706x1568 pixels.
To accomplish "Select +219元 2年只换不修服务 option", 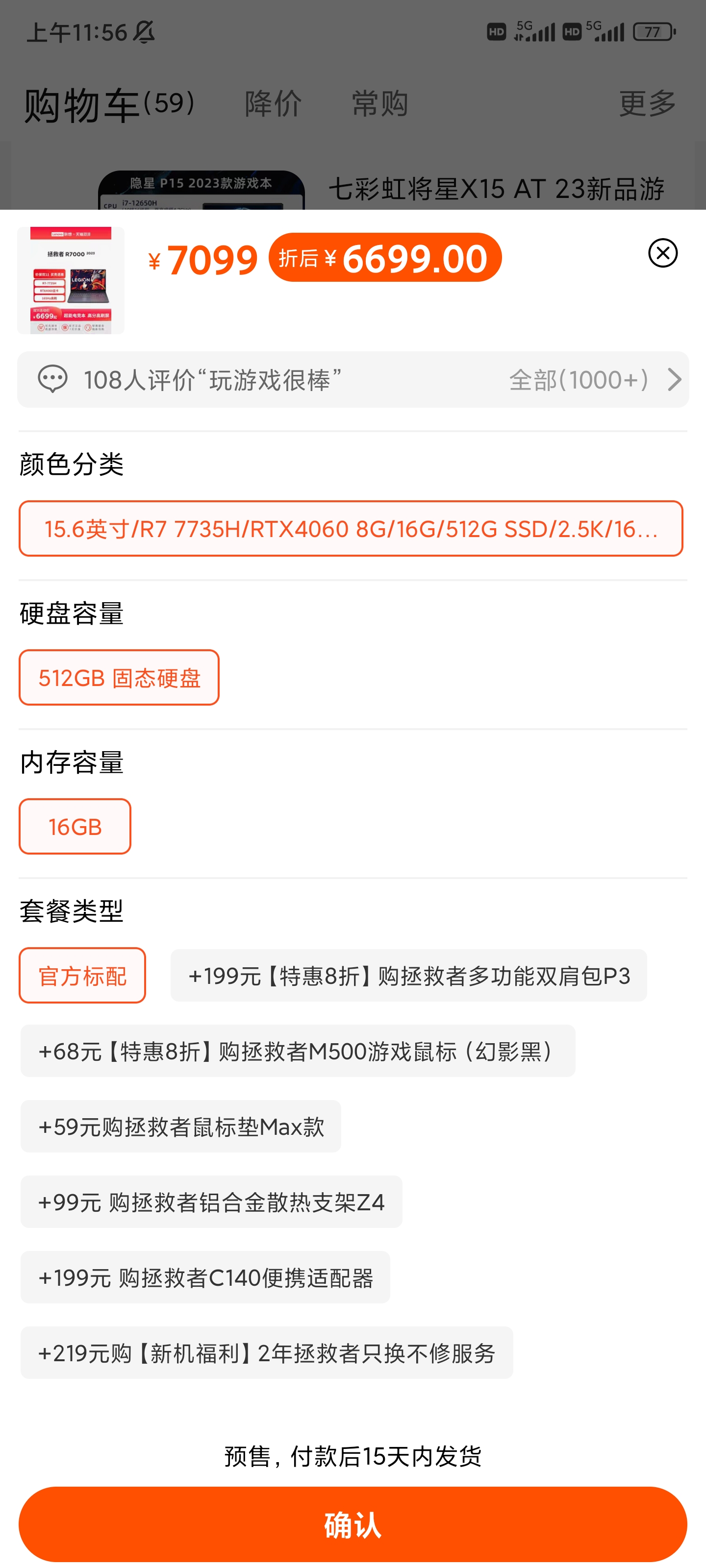I will (x=267, y=1352).
